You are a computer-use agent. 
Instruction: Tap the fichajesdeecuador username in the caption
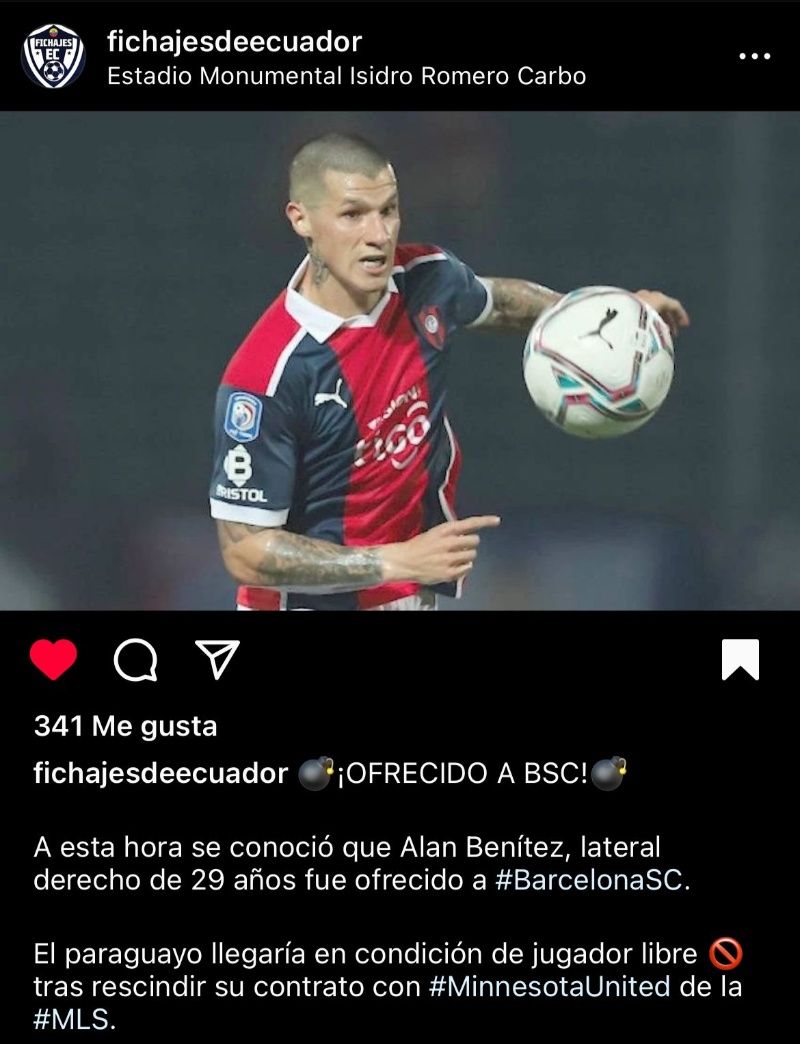(x=160, y=774)
